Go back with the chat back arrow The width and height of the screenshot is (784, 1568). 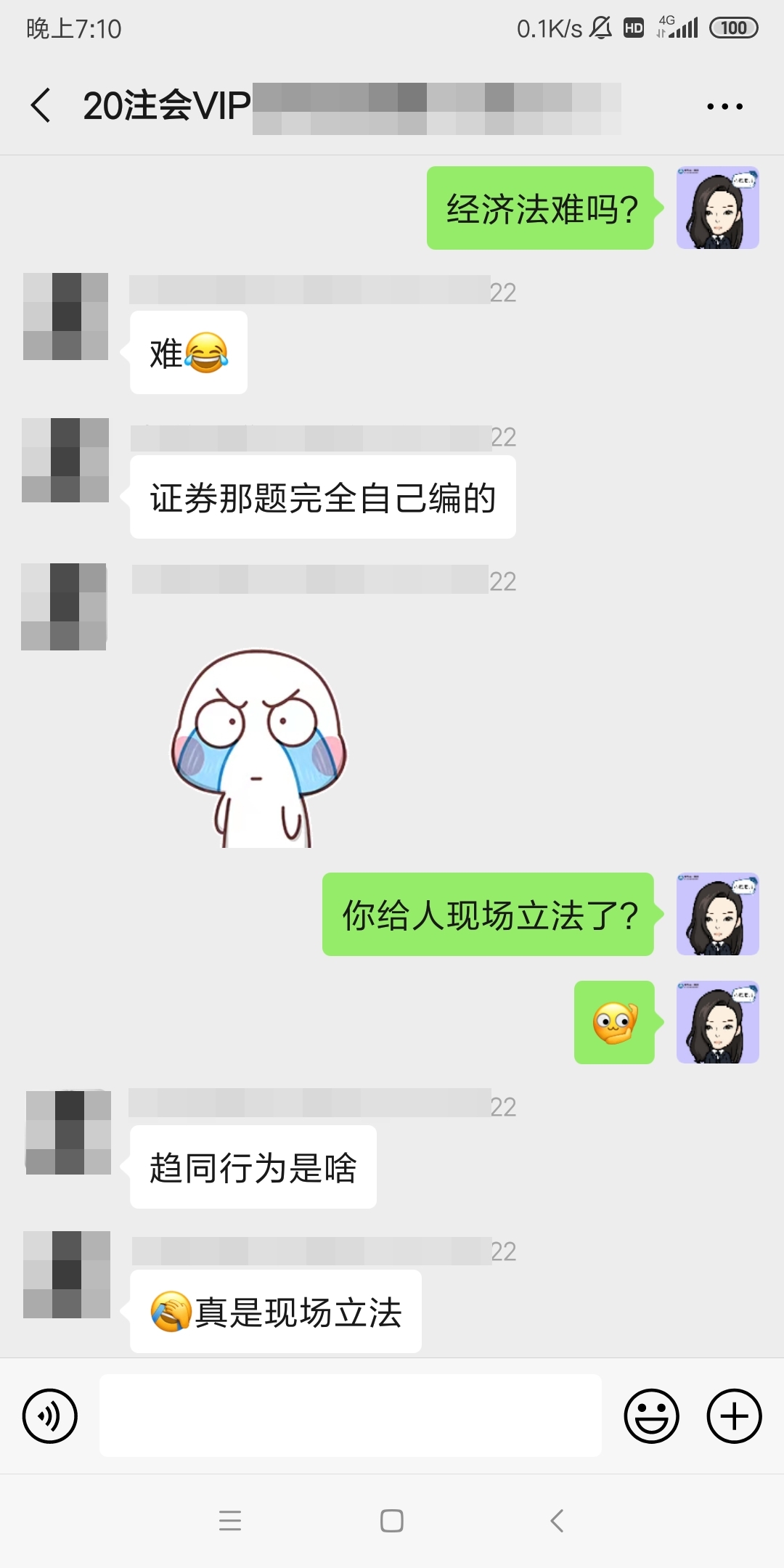click(x=41, y=105)
